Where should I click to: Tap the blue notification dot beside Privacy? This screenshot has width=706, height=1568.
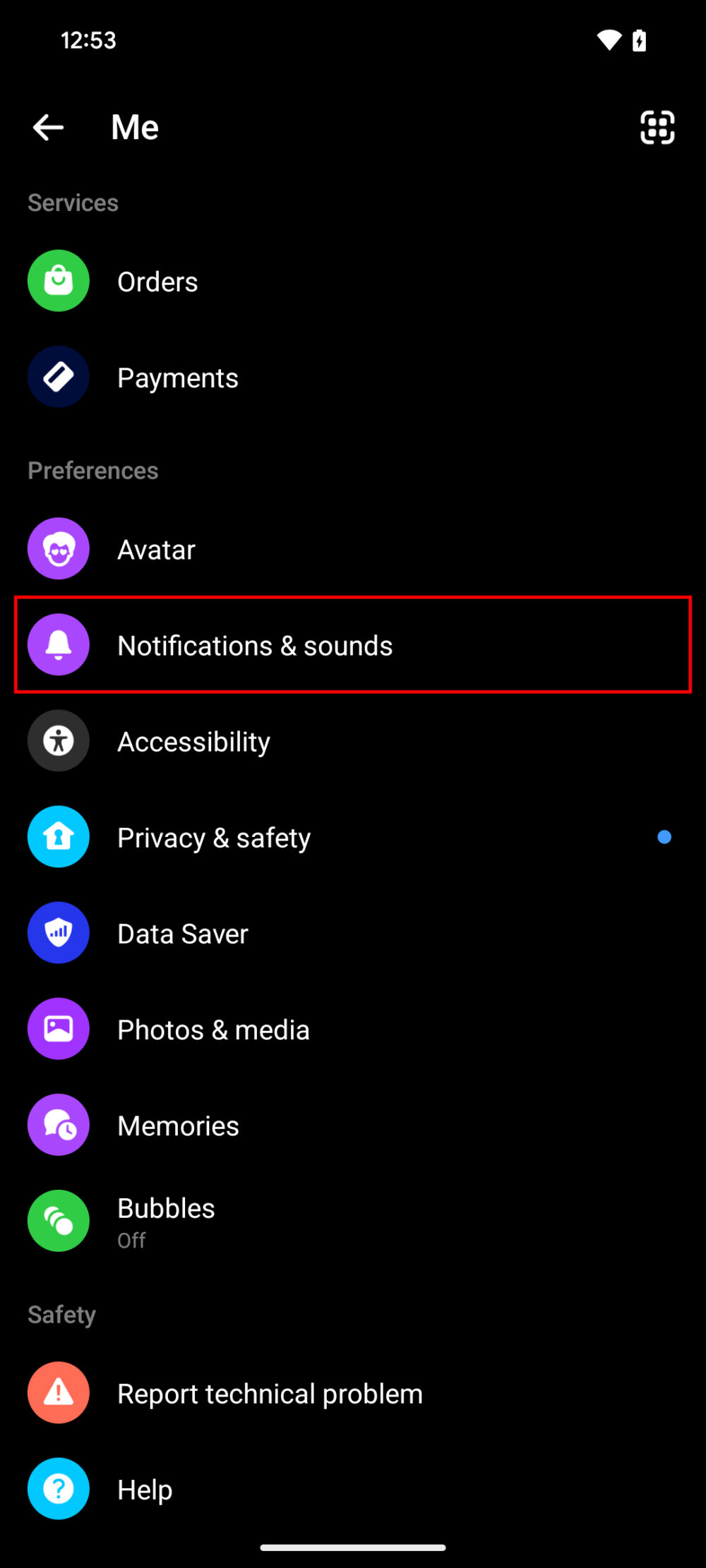tap(664, 836)
